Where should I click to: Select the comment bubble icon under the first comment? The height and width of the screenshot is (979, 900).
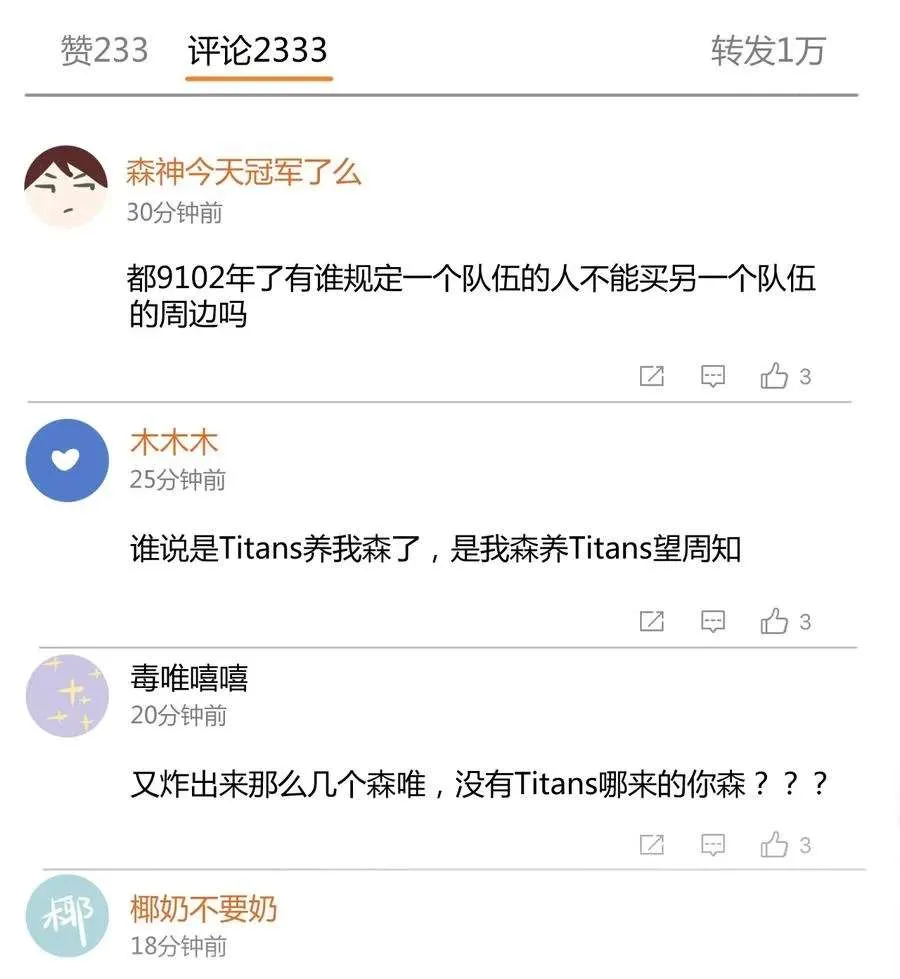tap(712, 375)
